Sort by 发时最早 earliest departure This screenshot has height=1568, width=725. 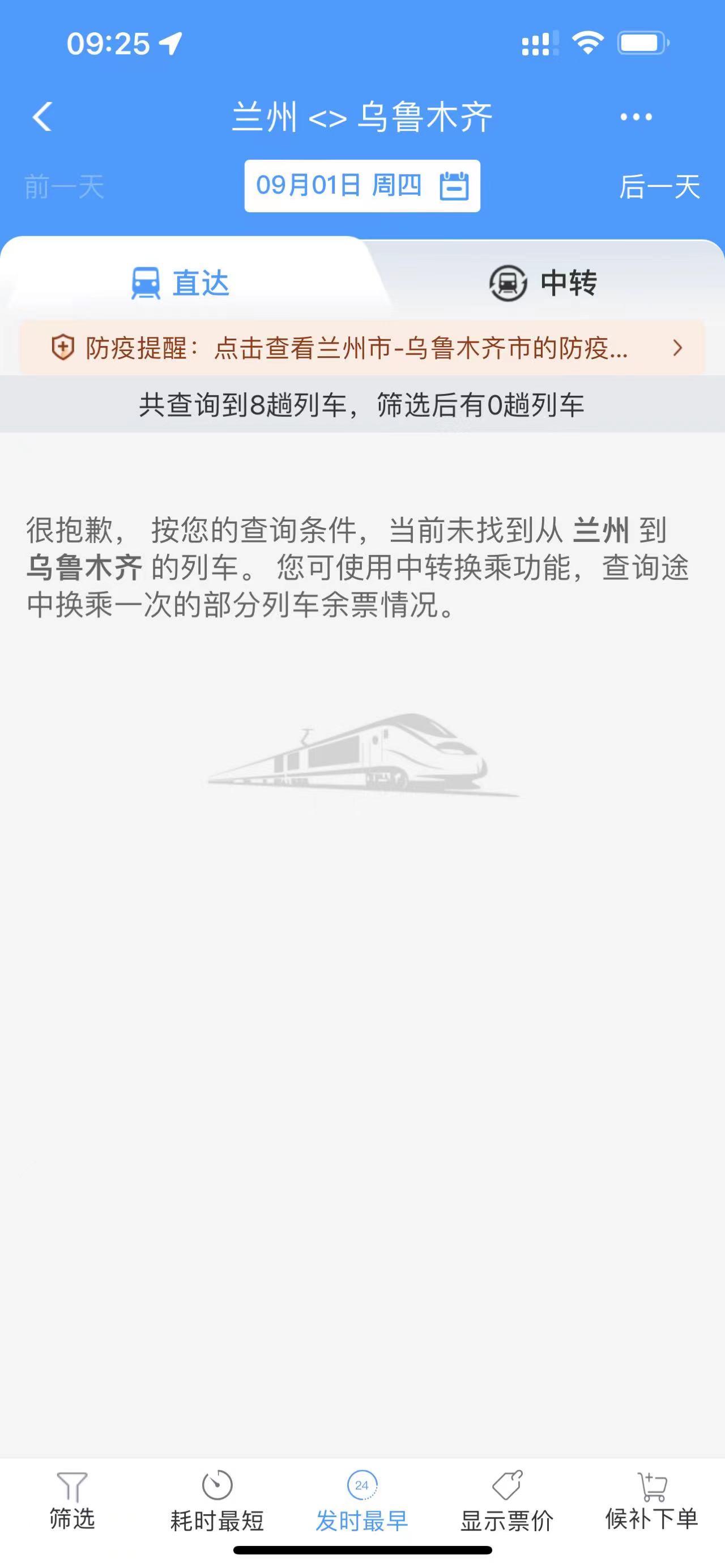(361, 1501)
